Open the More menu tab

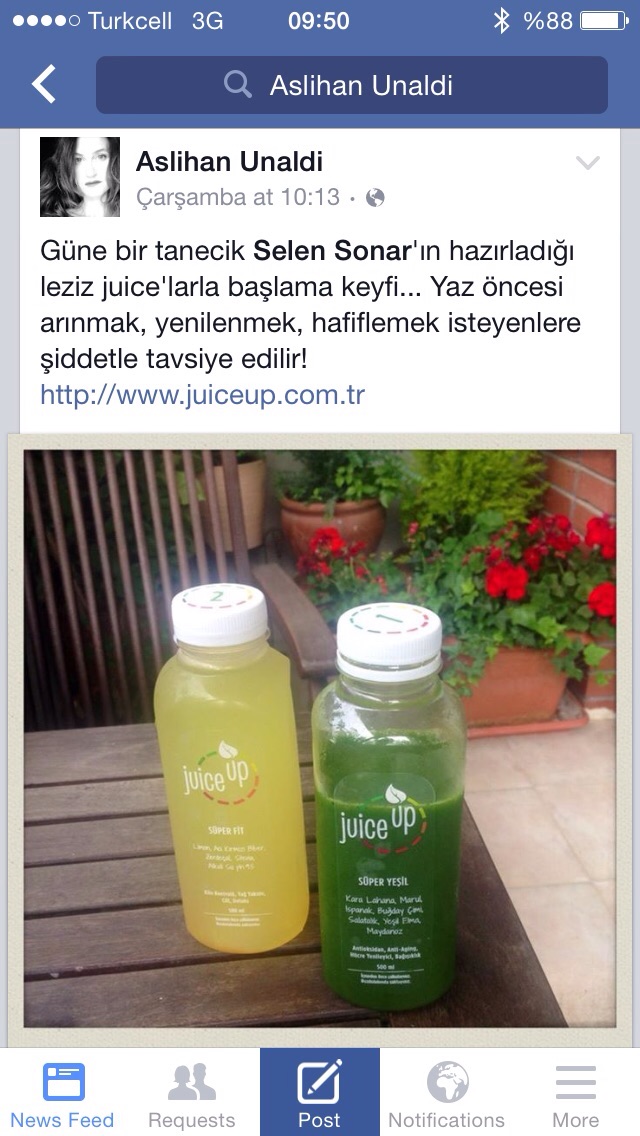coord(575,1093)
